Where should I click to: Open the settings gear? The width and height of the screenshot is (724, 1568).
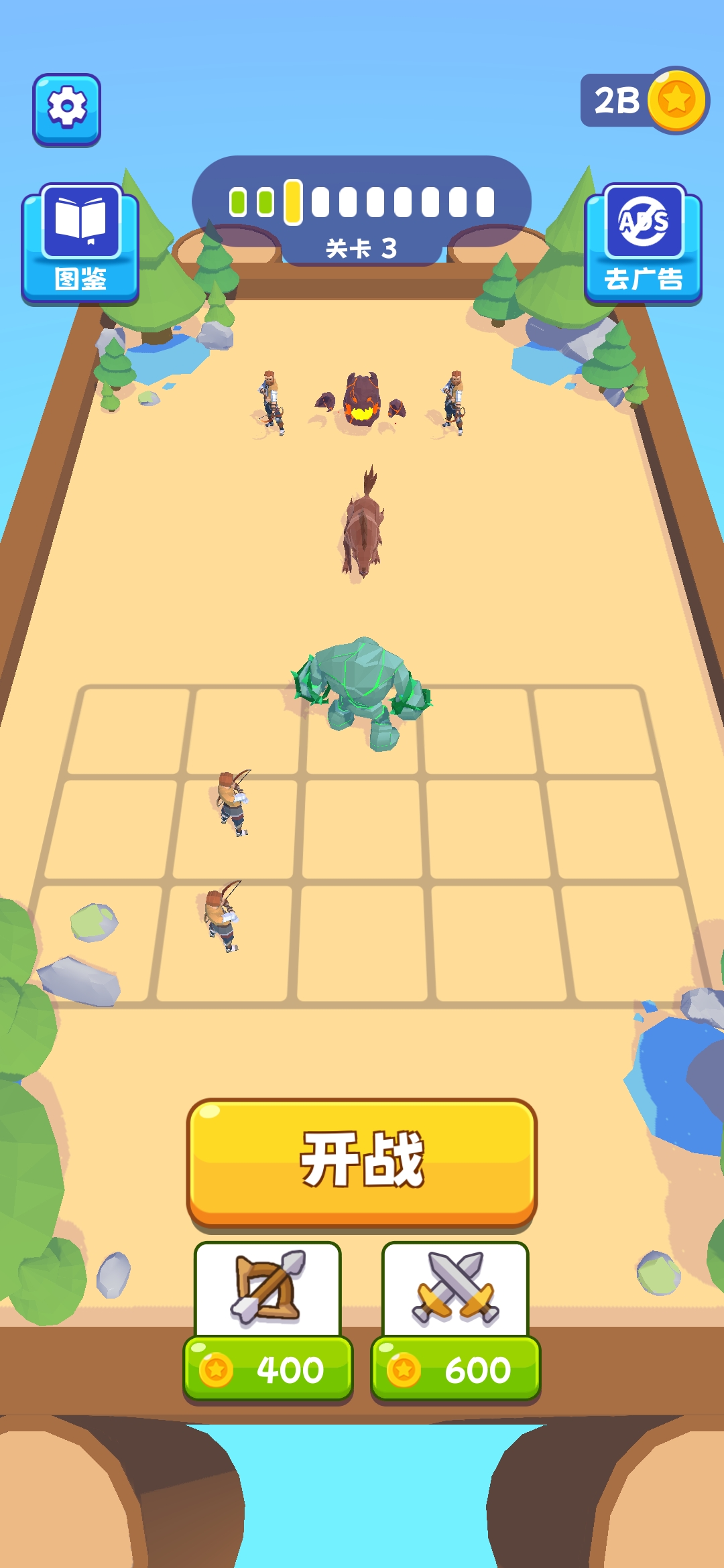pos(66,109)
